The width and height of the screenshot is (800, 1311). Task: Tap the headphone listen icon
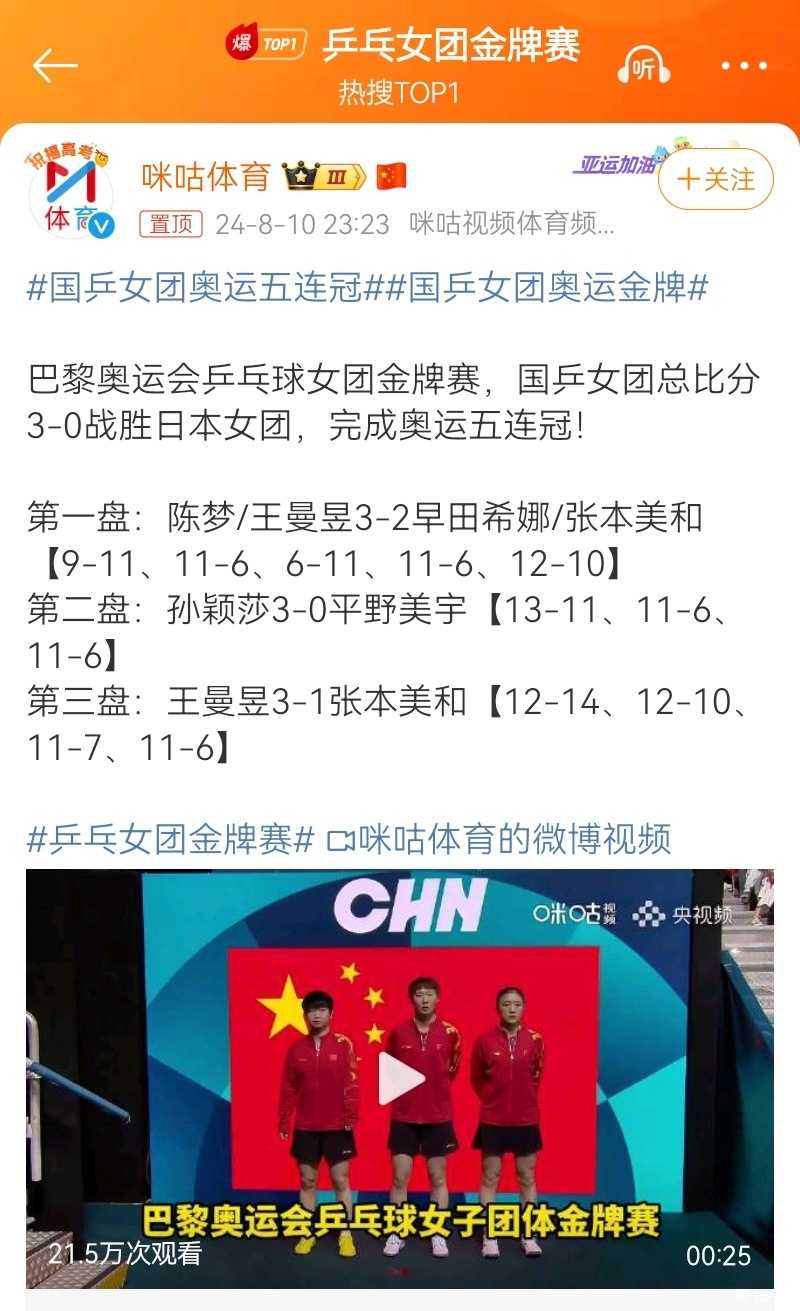pos(643,67)
